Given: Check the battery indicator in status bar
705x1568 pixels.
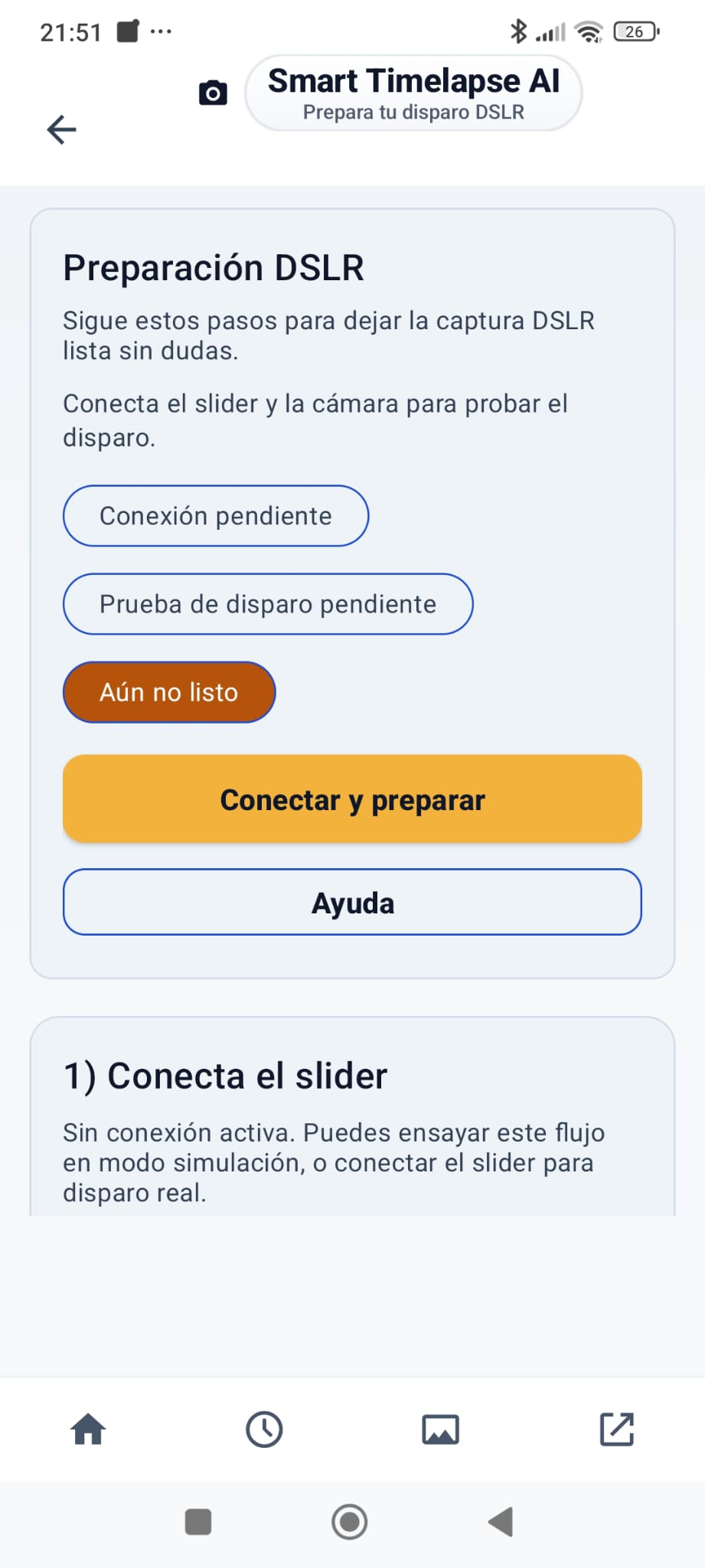Looking at the screenshot, I should 634,31.
